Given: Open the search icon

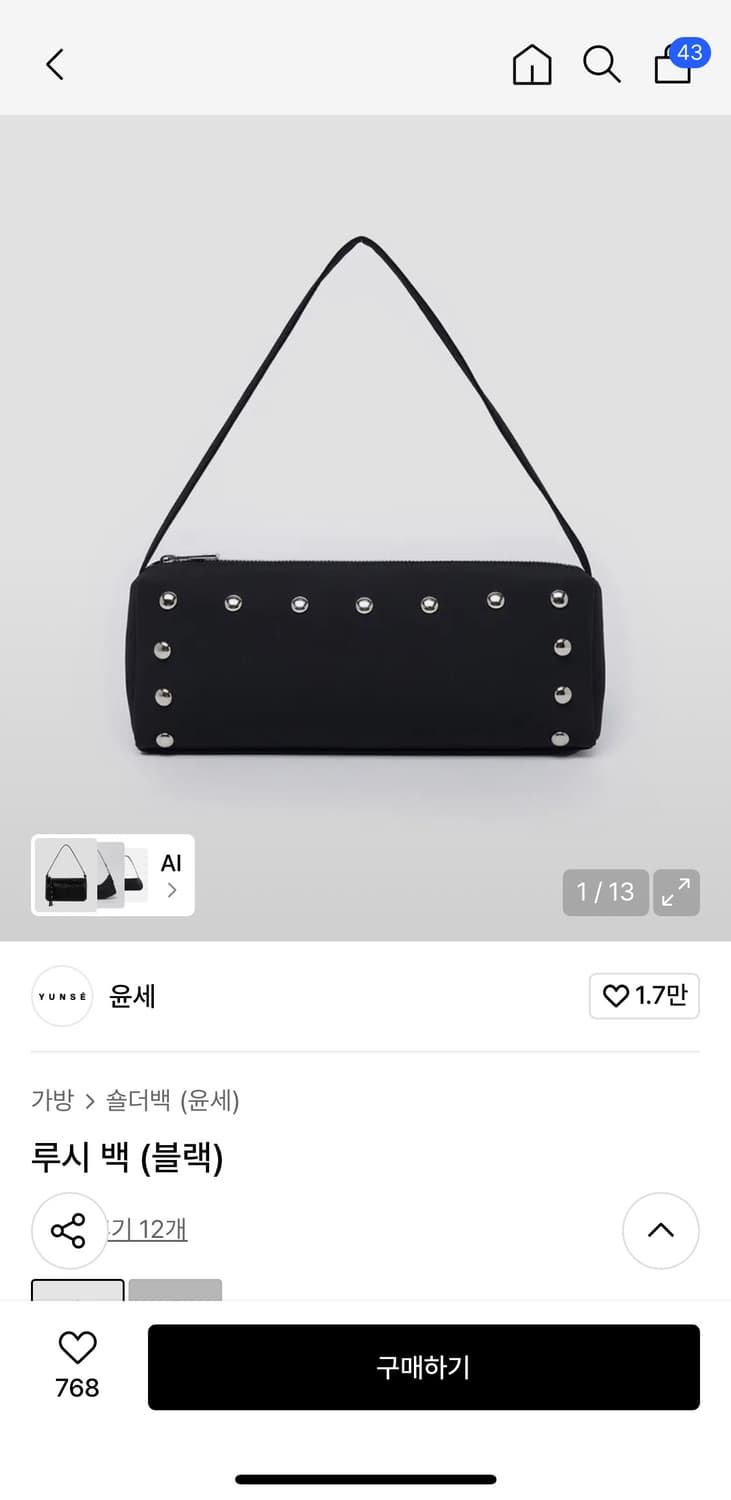Looking at the screenshot, I should (601, 64).
